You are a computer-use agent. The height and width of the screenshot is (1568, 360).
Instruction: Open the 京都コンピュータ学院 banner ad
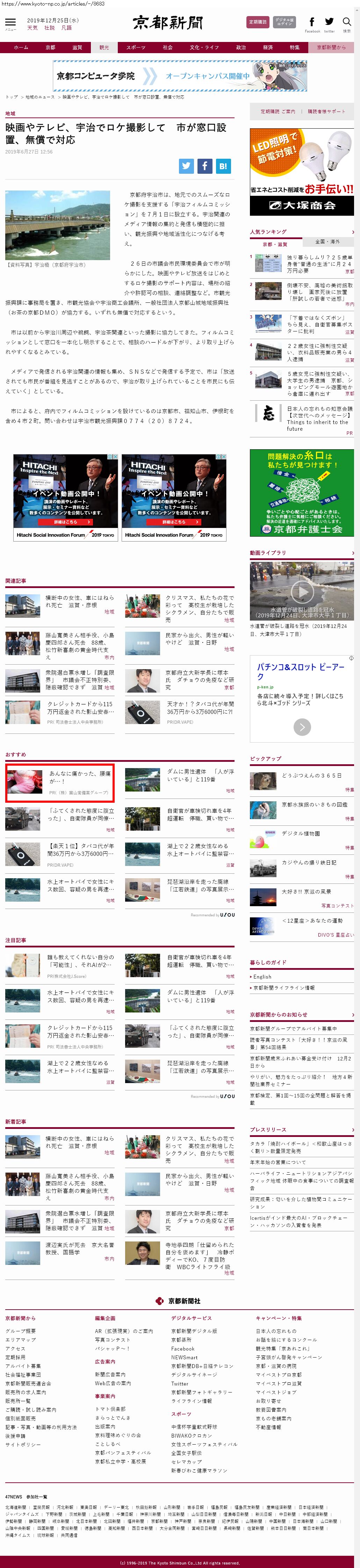[x=180, y=76]
